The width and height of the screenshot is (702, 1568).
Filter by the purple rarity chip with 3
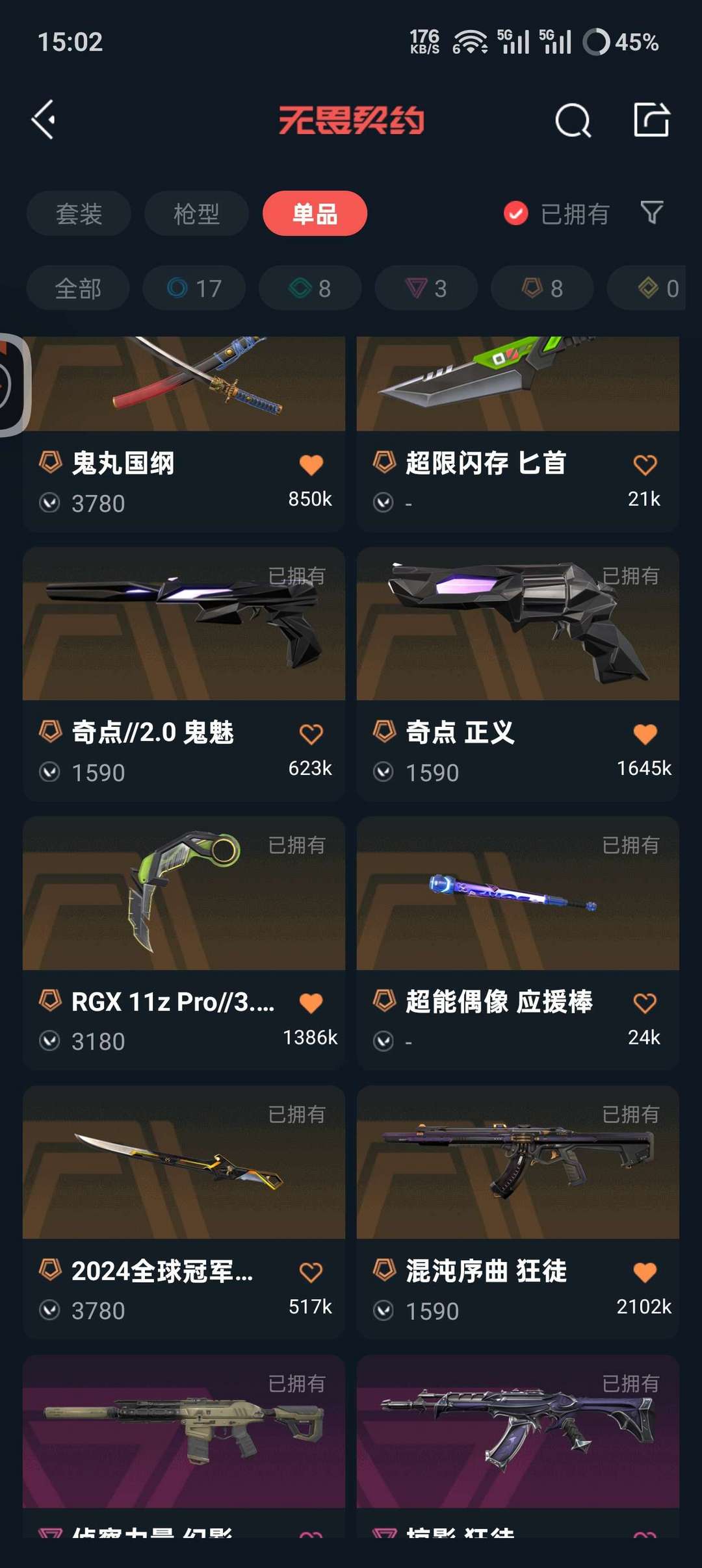coord(426,288)
